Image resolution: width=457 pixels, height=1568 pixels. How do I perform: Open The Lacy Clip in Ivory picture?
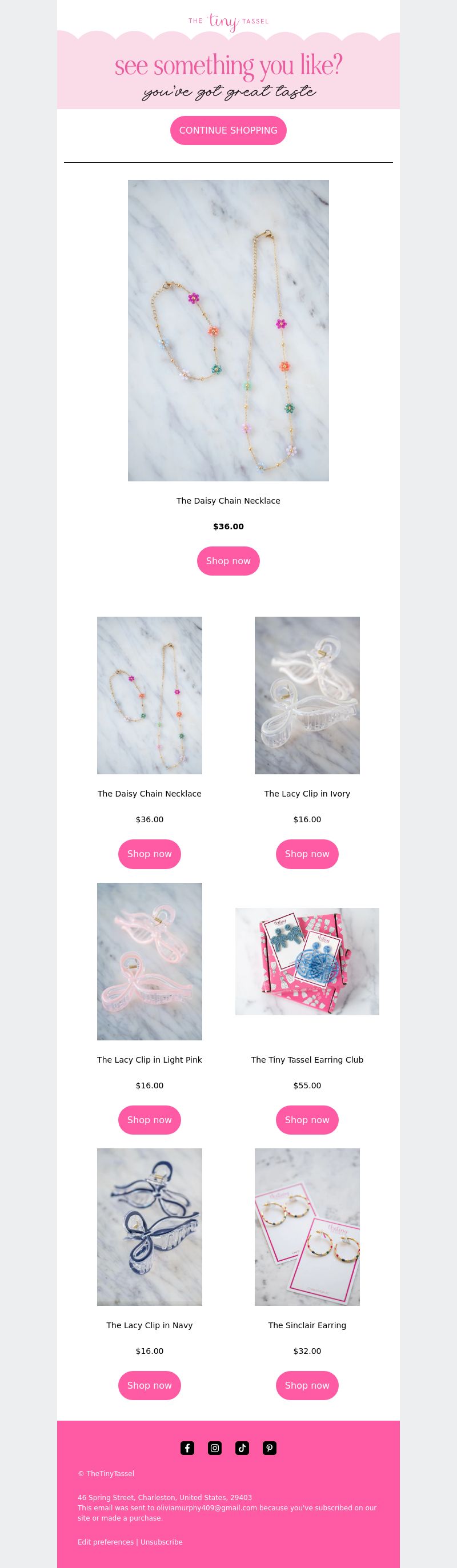(307, 695)
